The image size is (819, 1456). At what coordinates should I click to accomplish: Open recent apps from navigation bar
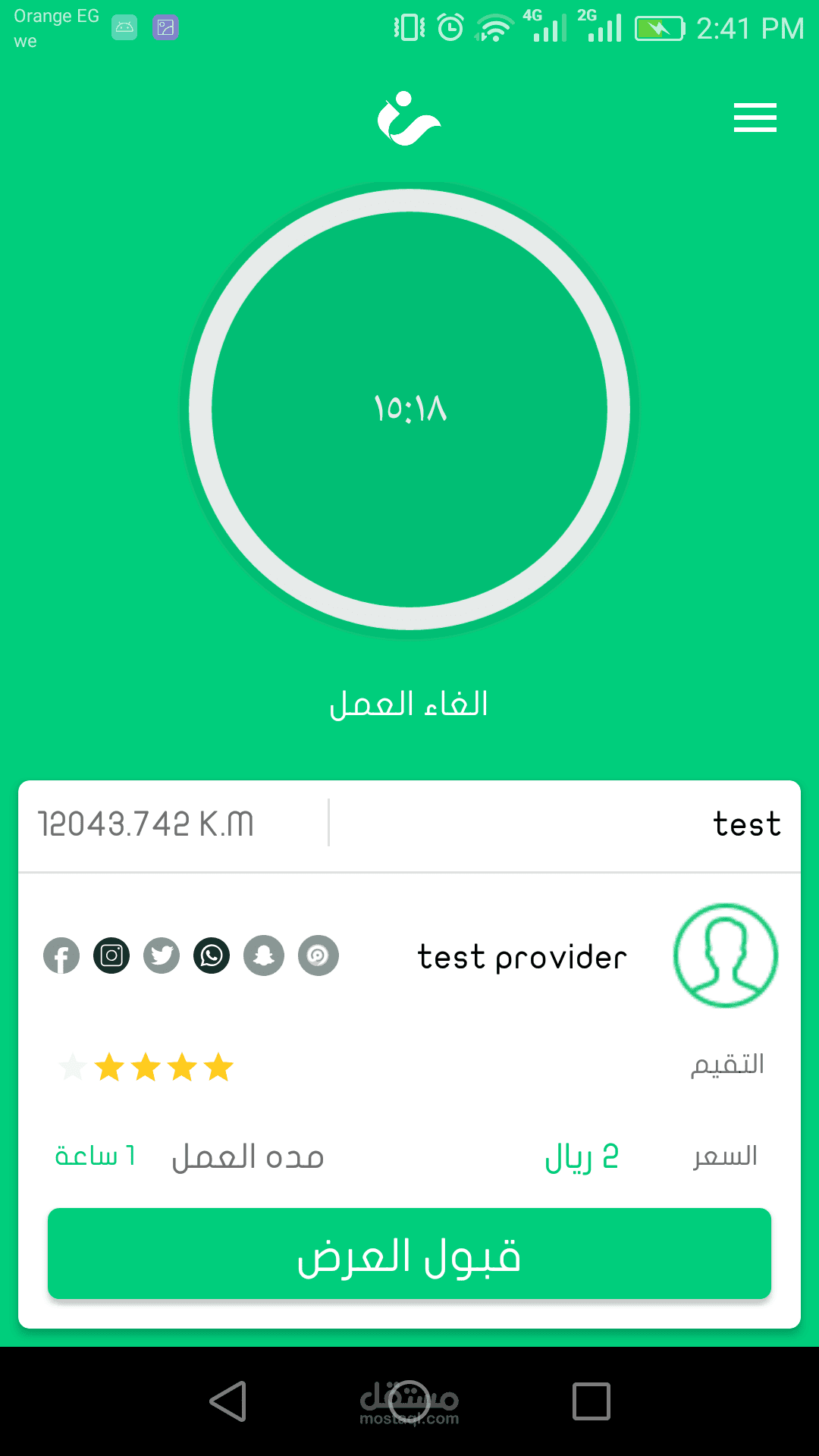pyautogui.click(x=591, y=1401)
